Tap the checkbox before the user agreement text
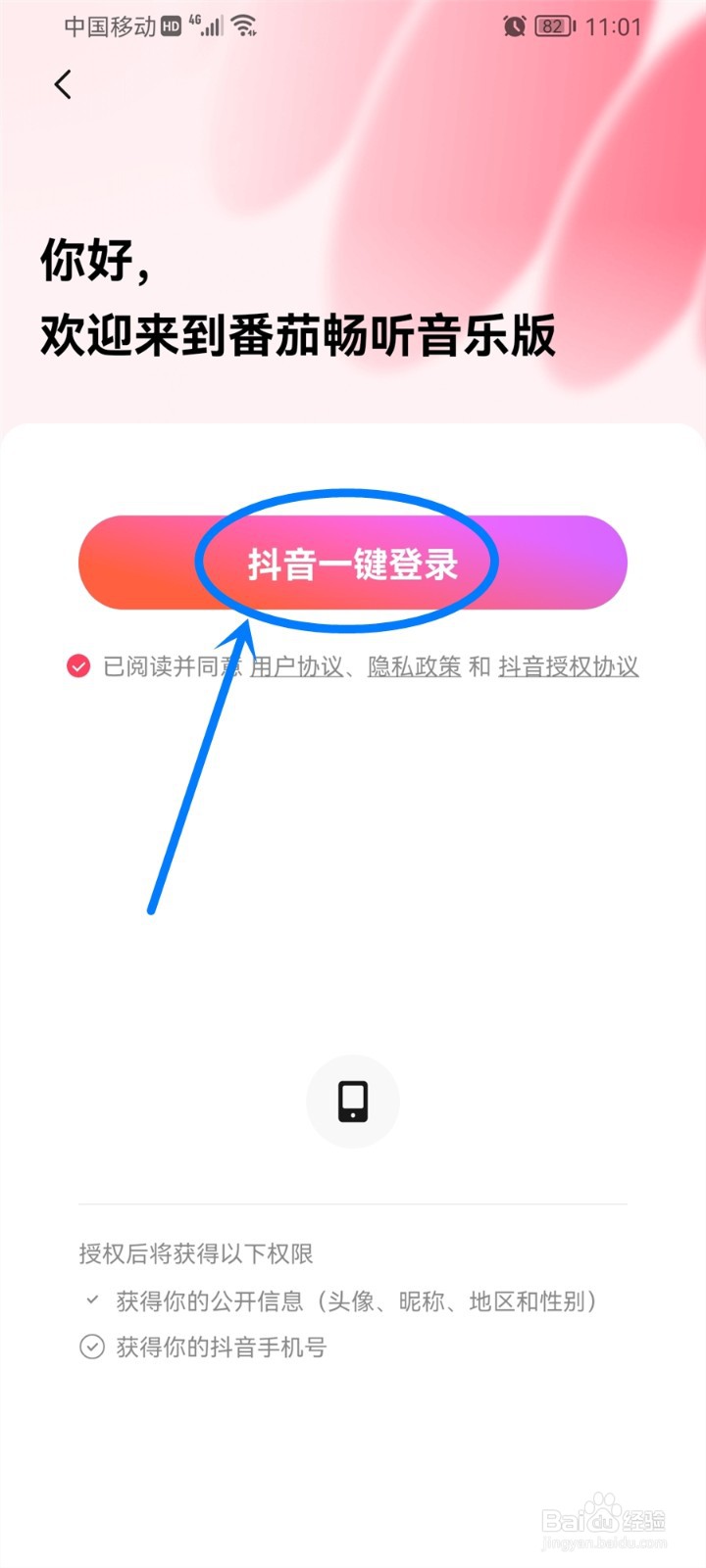 (77, 666)
